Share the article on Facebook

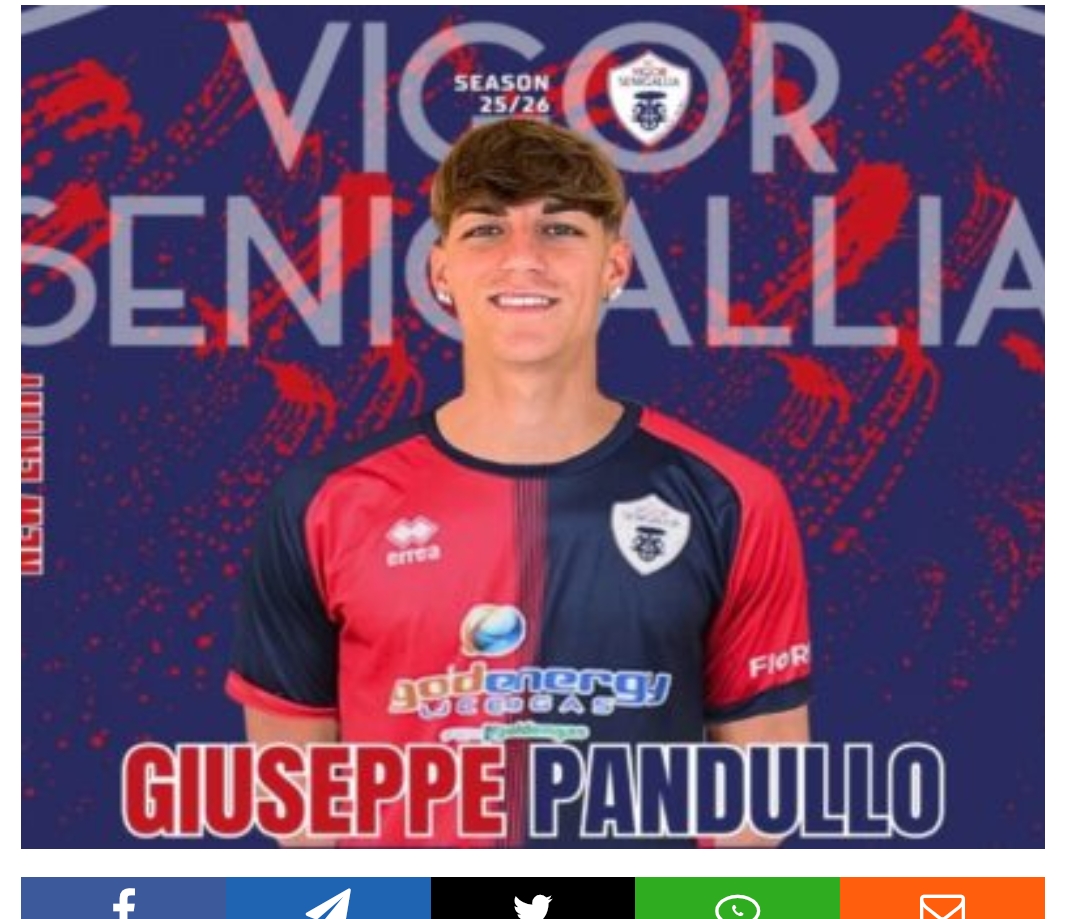click(123, 900)
